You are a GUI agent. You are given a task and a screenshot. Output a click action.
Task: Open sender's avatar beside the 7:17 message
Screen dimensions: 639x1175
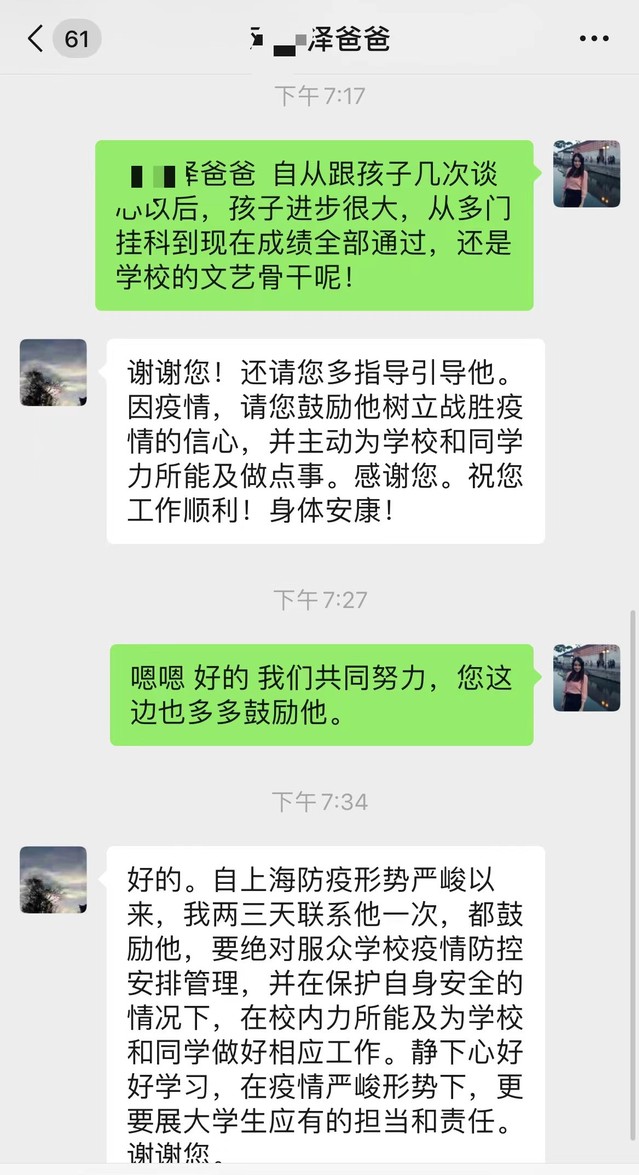[586, 174]
